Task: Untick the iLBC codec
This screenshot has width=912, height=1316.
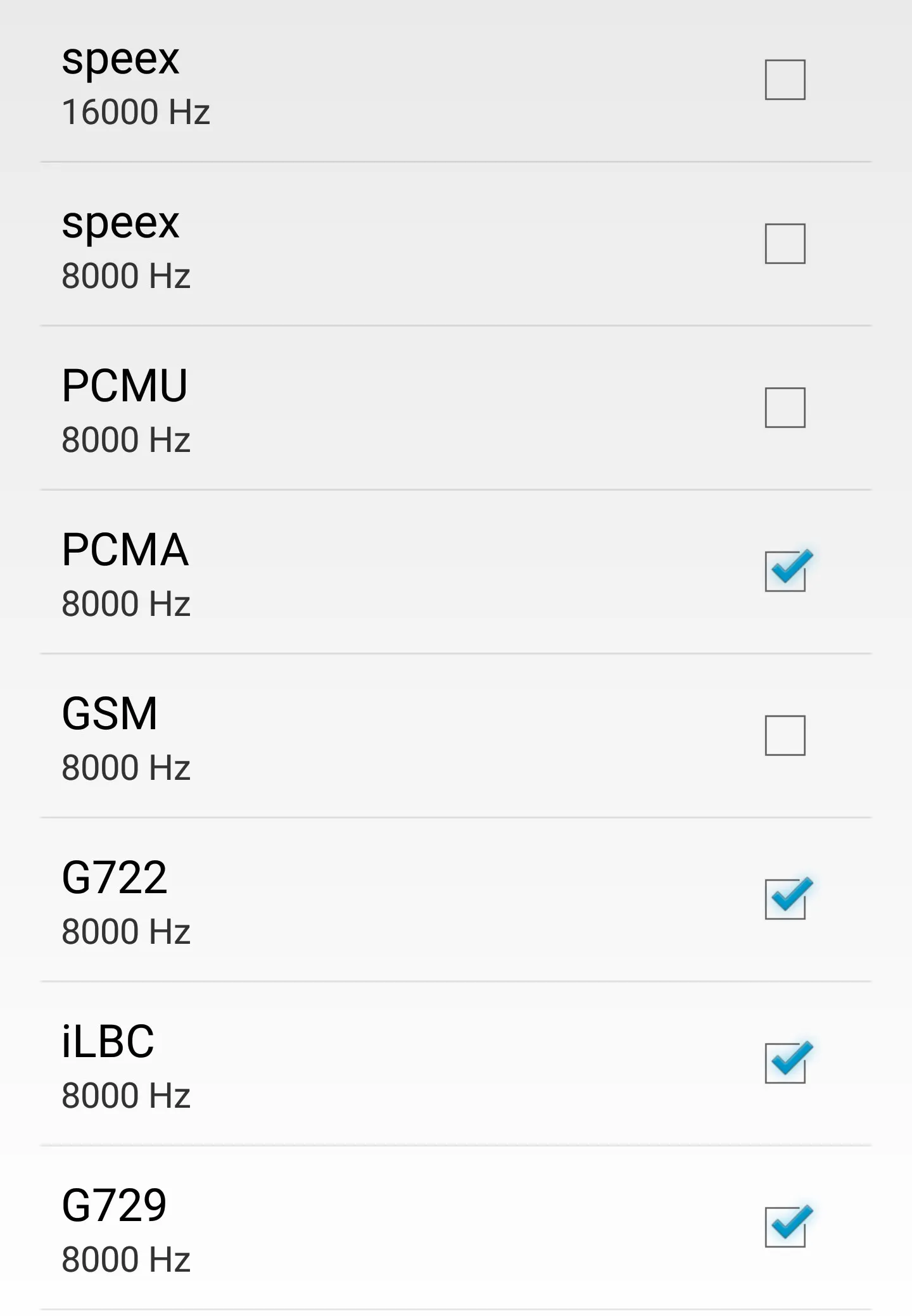Action: pos(785,1063)
